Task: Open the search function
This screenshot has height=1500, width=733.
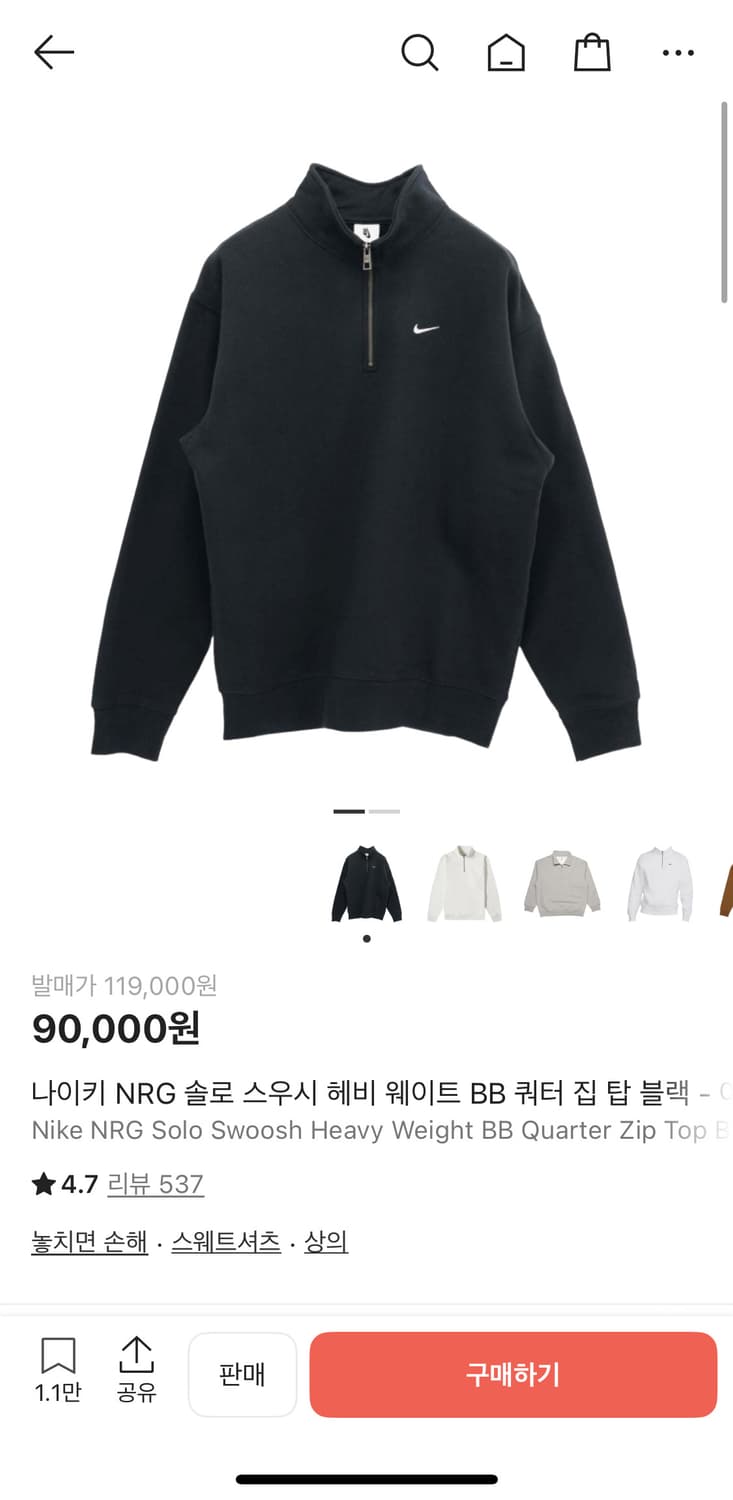Action: (420, 52)
